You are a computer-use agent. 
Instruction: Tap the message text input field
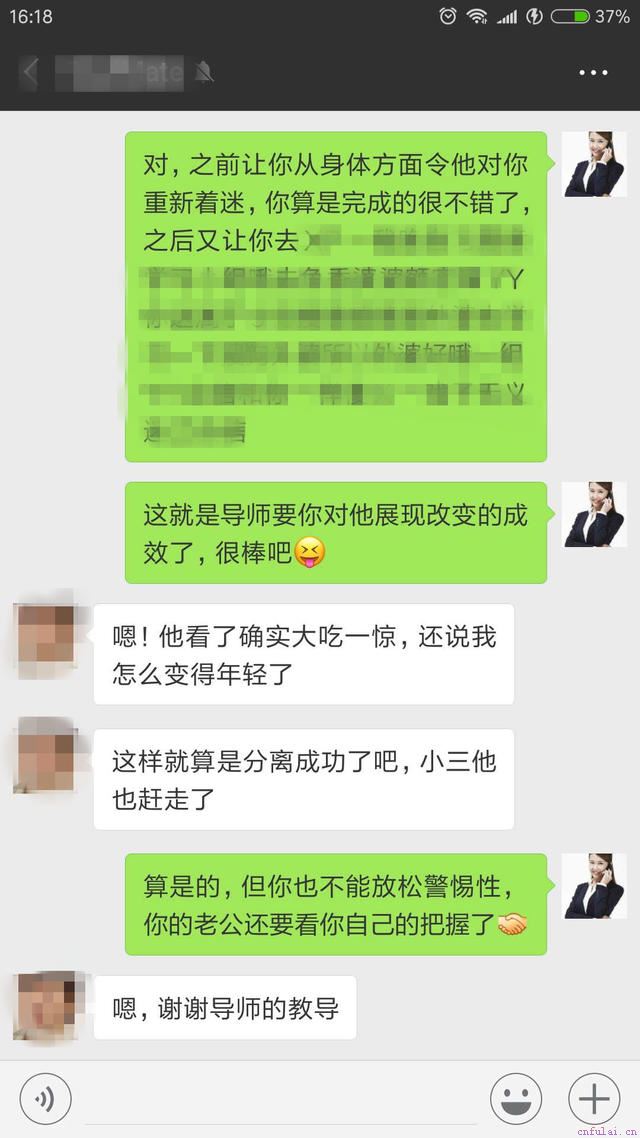point(280,1099)
